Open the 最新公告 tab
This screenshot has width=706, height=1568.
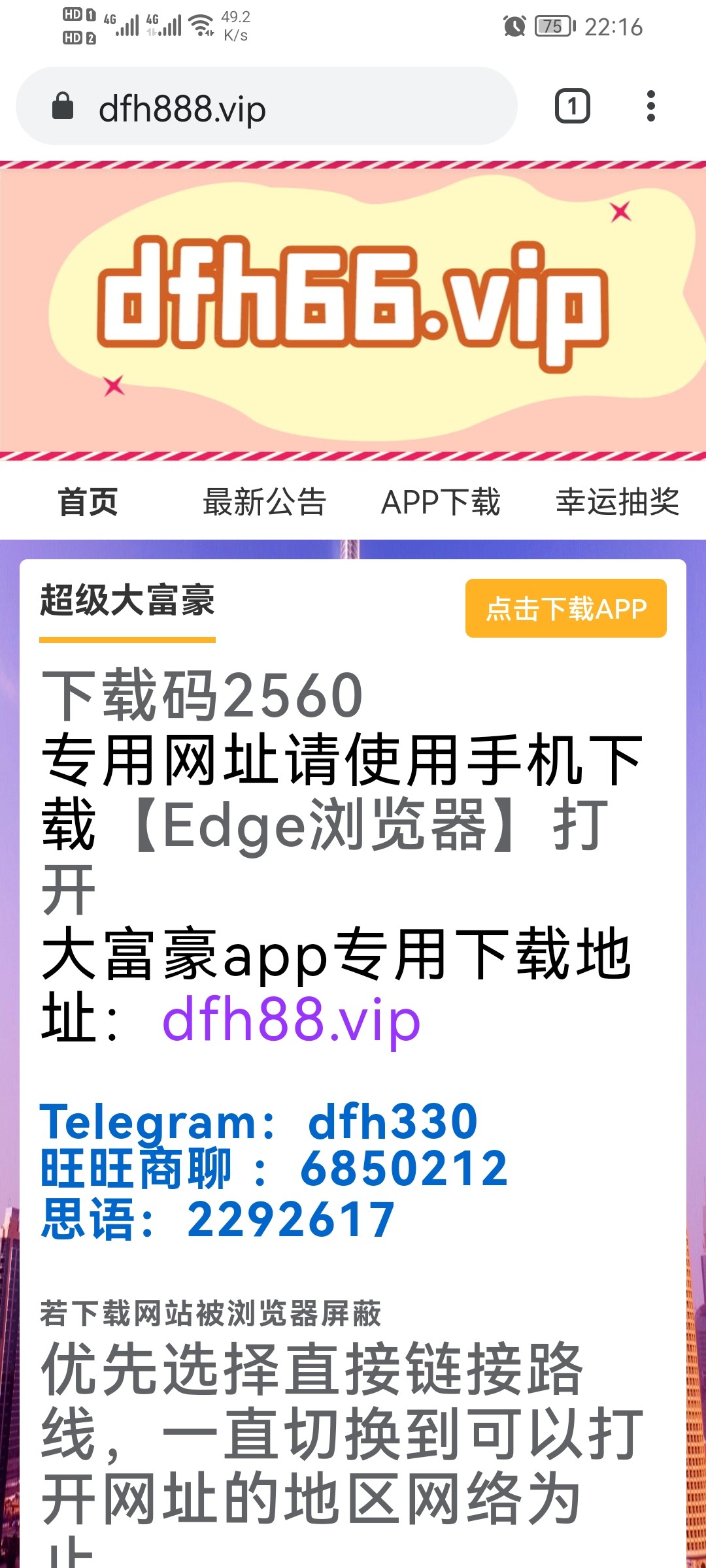(x=264, y=502)
